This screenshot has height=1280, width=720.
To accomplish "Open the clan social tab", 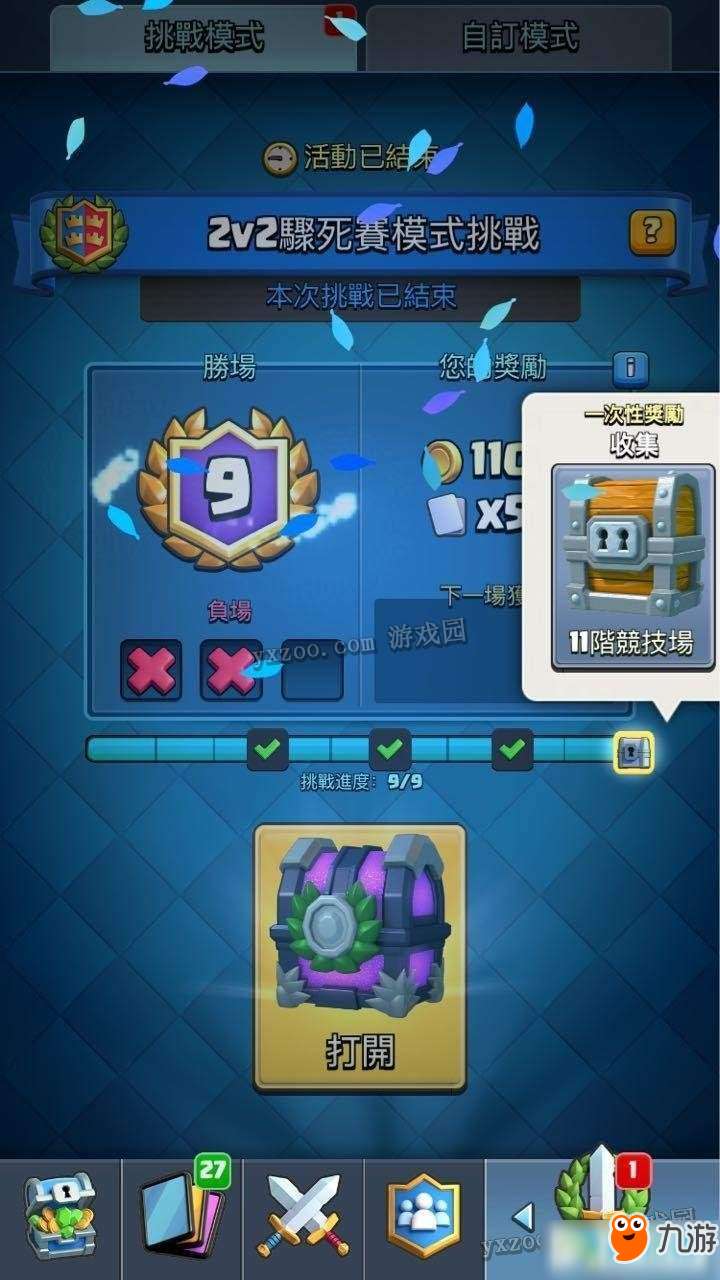I will click(x=425, y=1219).
